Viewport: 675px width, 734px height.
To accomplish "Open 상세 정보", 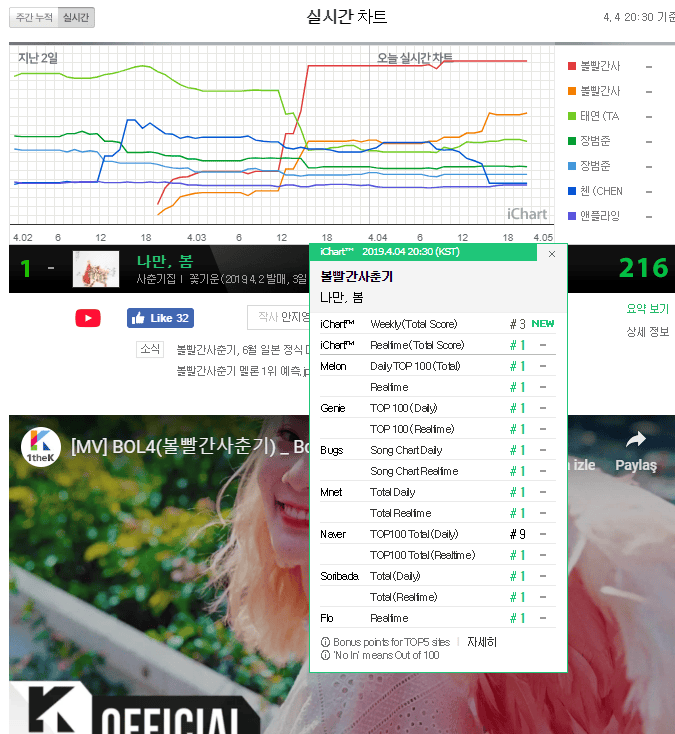I will point(647,332).
